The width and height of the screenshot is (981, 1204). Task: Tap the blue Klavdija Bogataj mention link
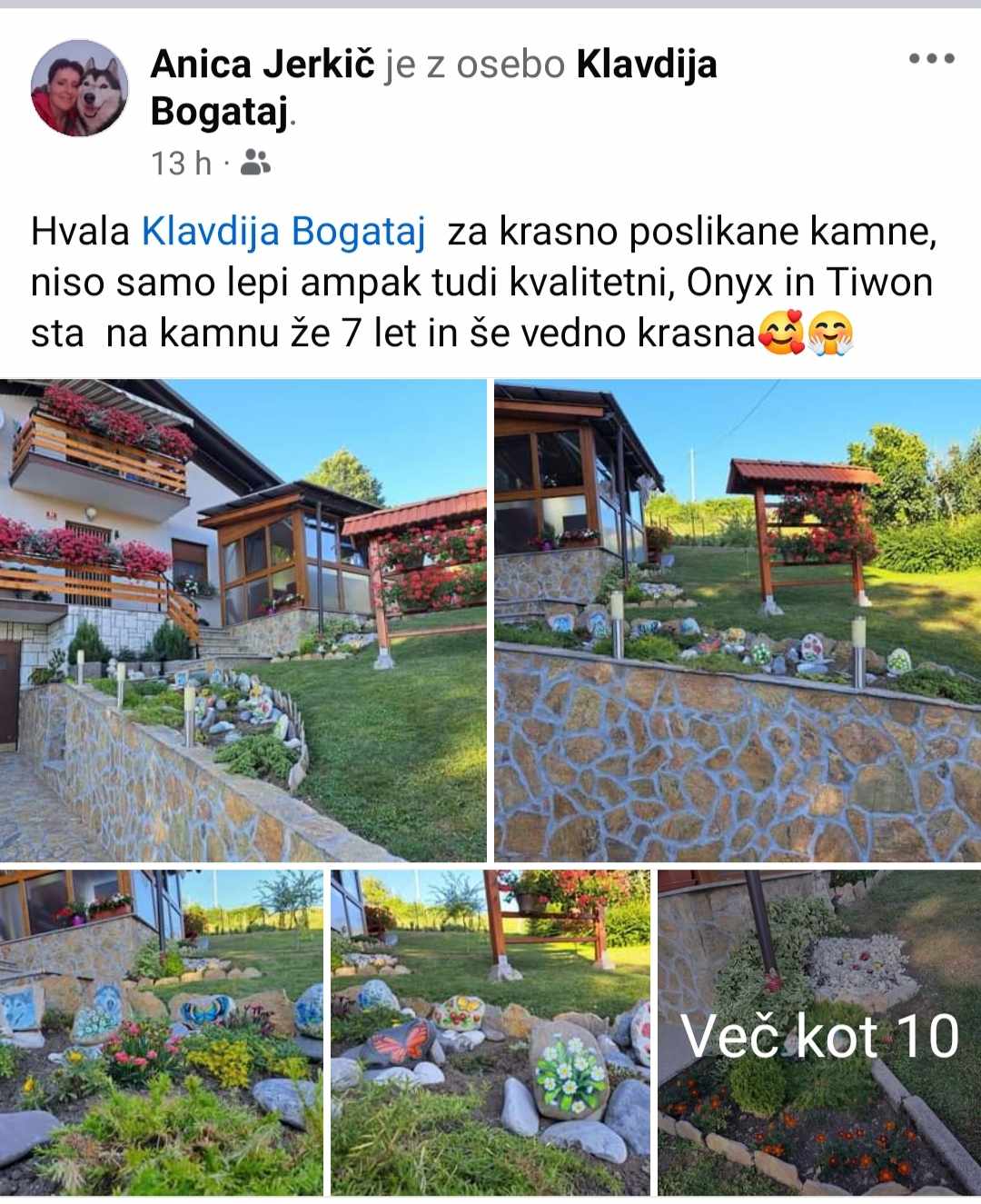pyautogui.click(x=283, y=232)
